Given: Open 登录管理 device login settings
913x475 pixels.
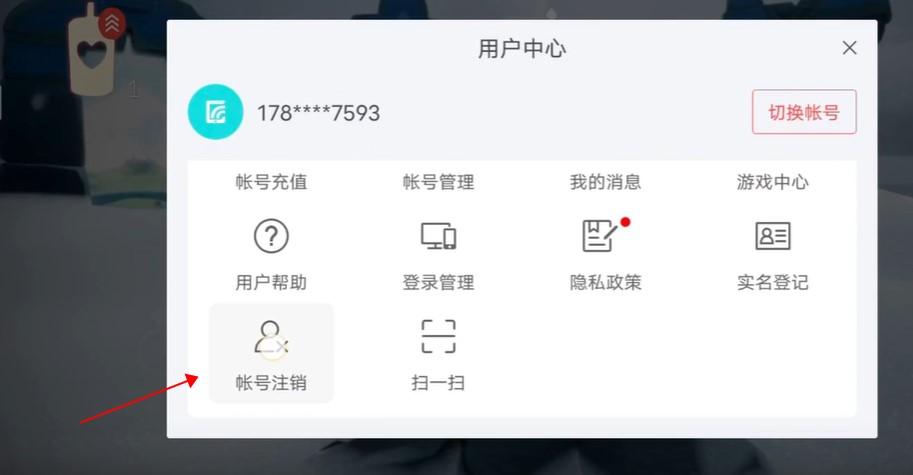Looking at the screenshot, I should click(438, 253).
